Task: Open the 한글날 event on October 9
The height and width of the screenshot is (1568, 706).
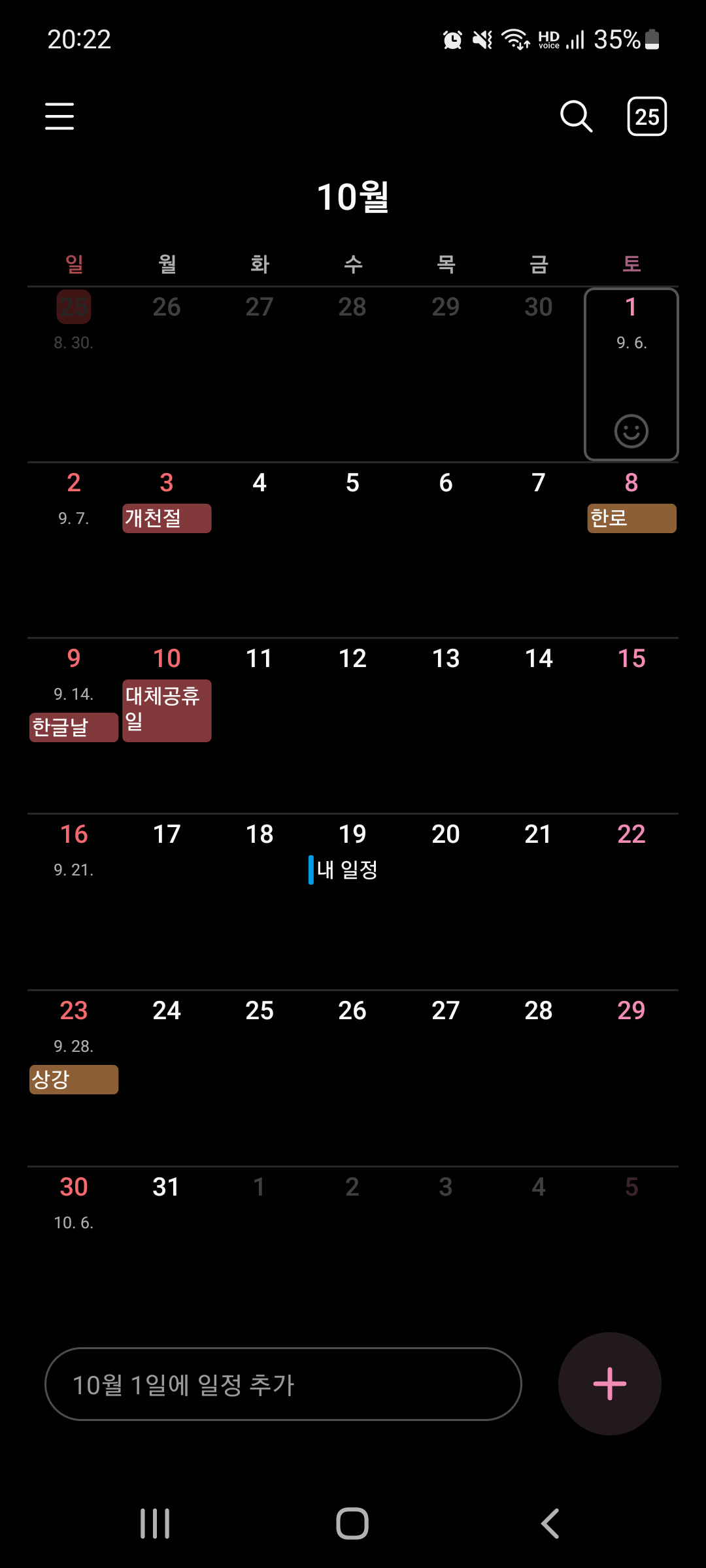Action: (x=74, y=727)
